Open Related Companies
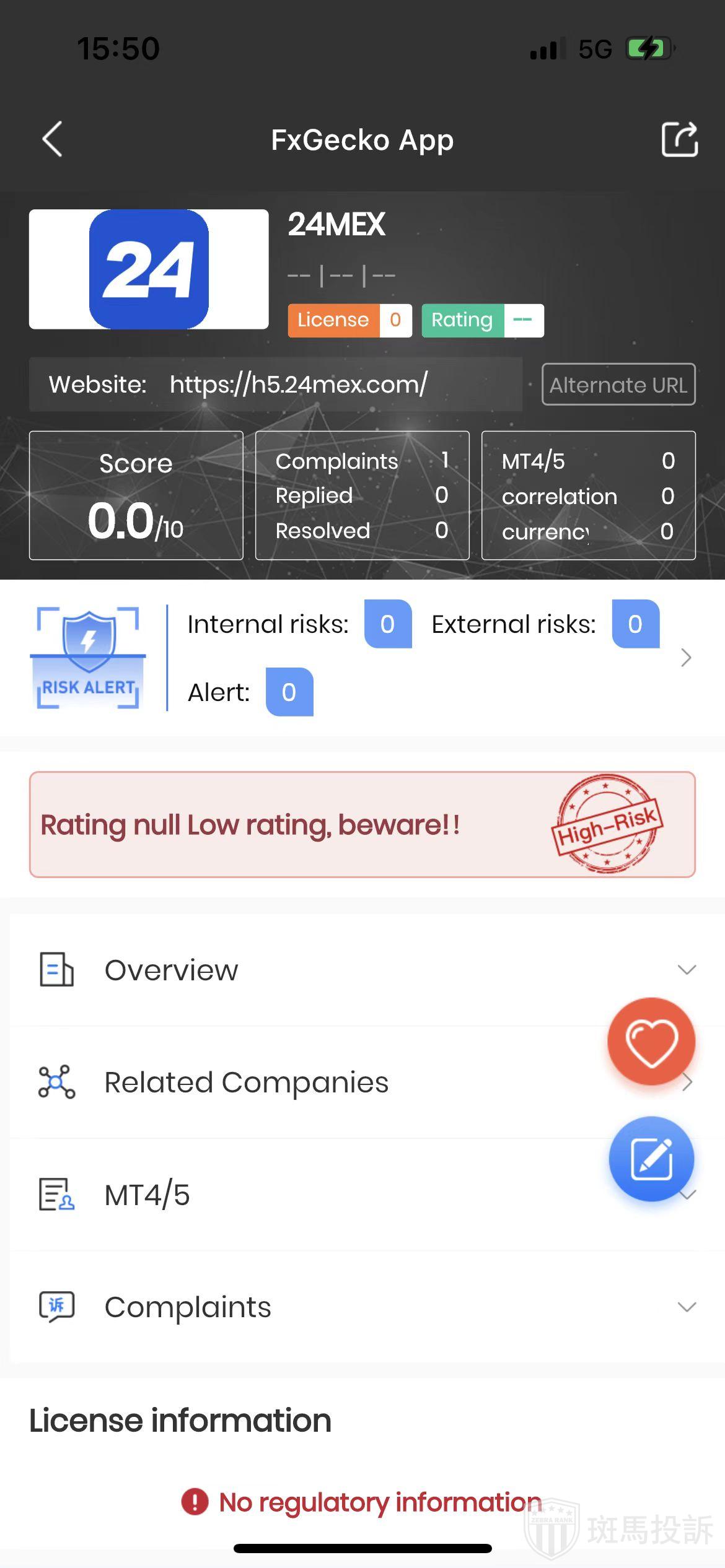 [x=246, y=1082]
